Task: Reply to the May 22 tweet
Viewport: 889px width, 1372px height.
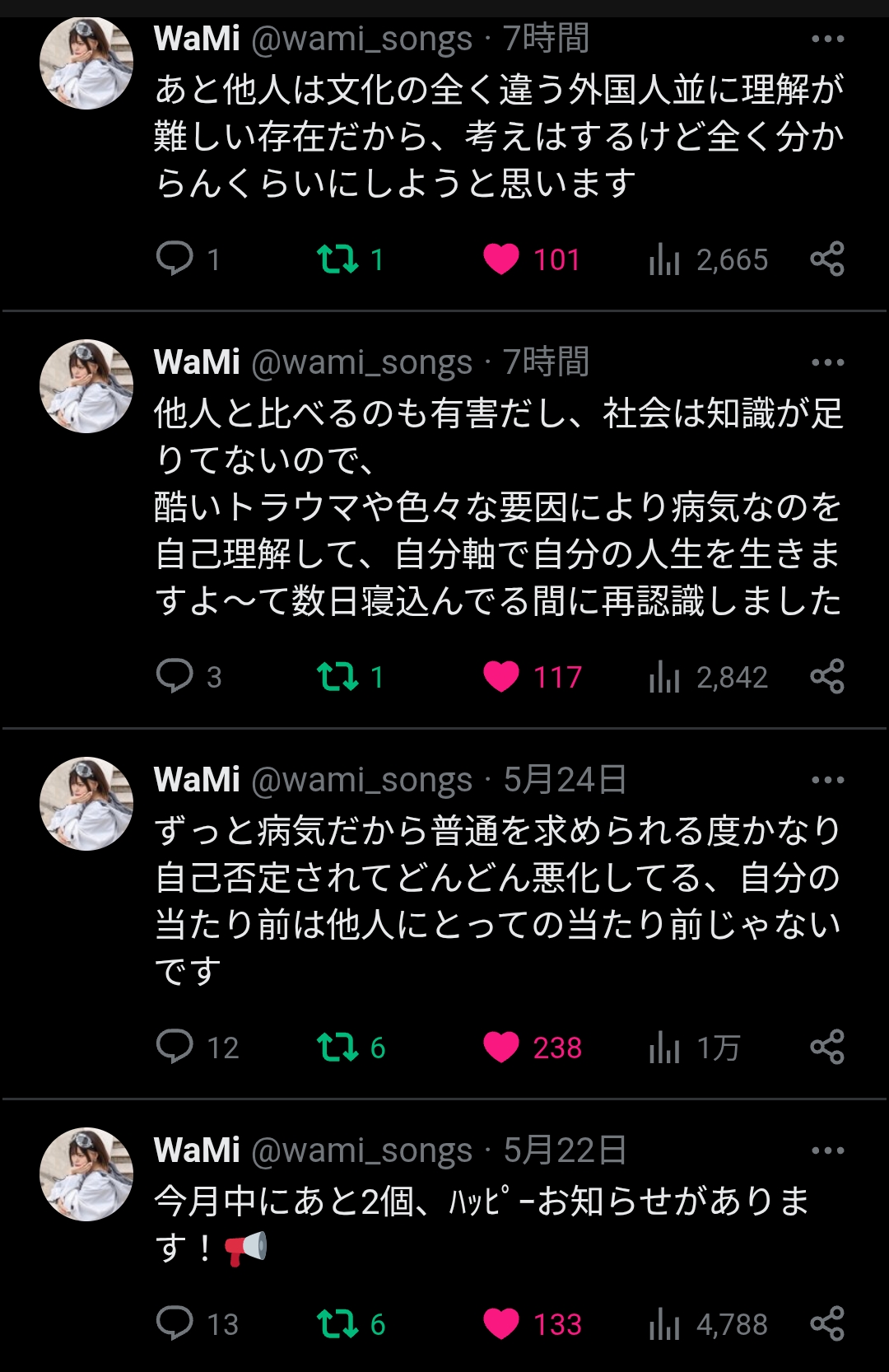Action: point(175,1323)
